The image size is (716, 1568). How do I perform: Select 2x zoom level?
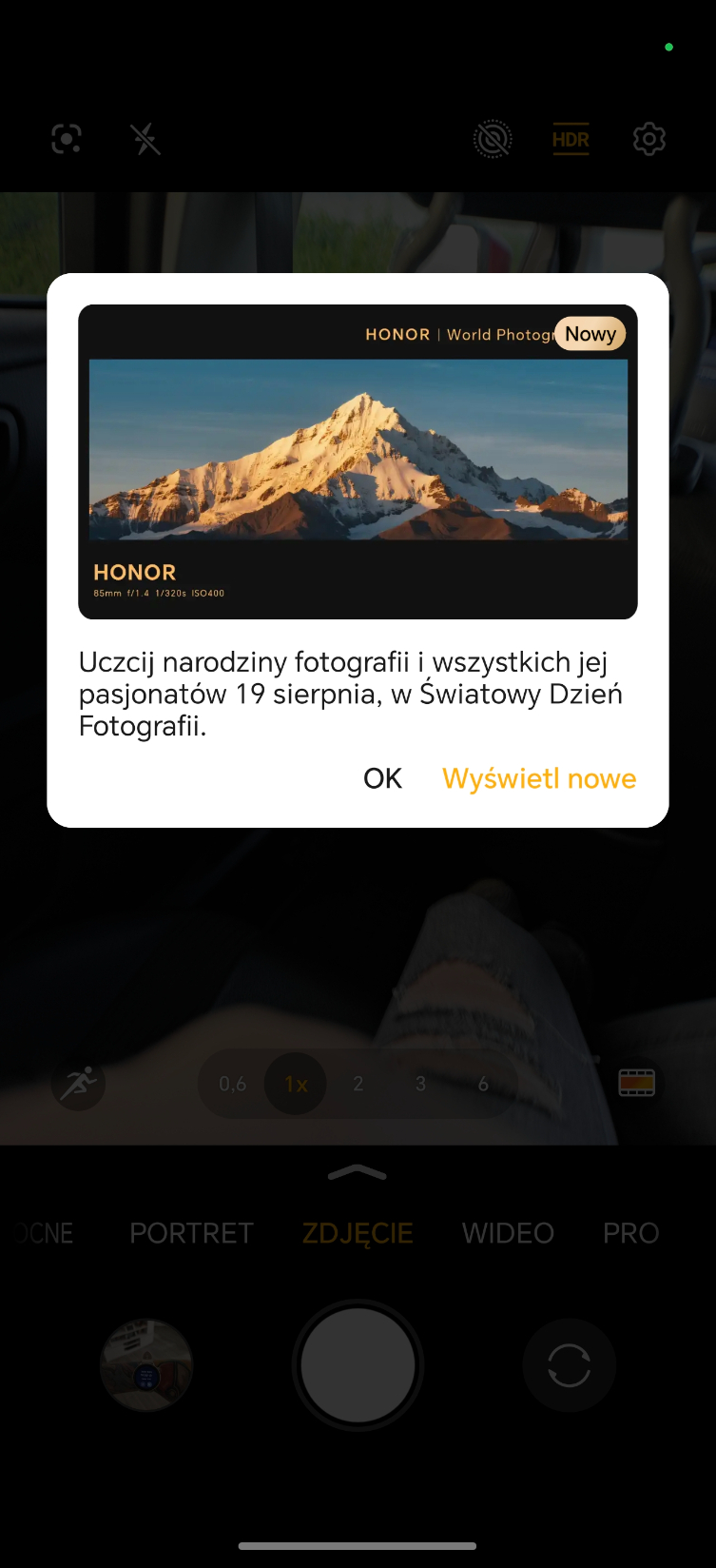click(358, 1084)
